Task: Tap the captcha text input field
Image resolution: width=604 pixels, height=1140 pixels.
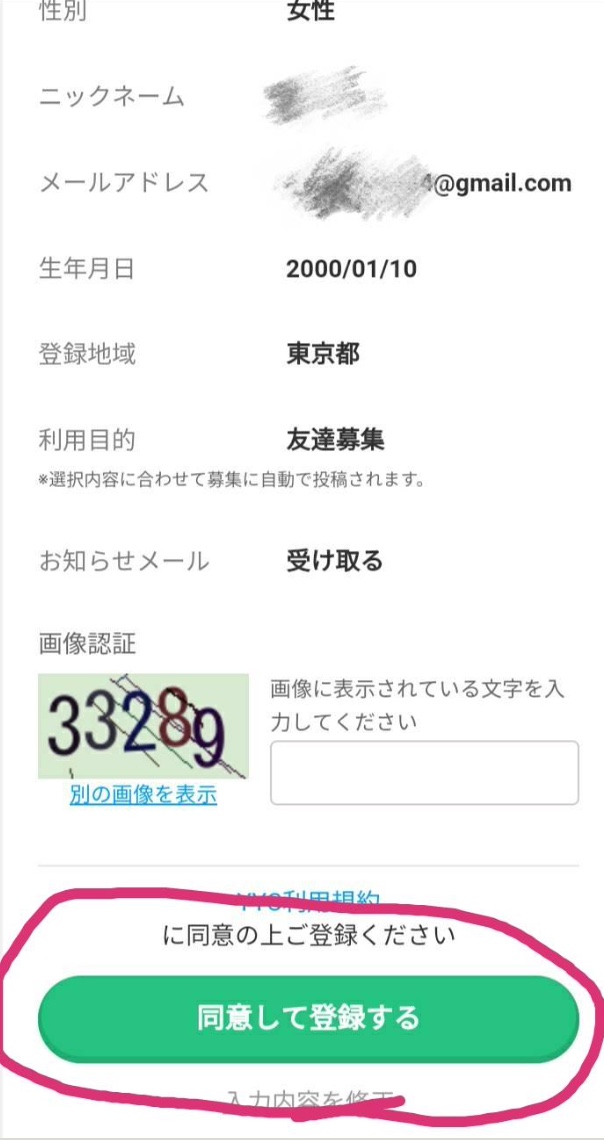Action: [x=424, y=772]
